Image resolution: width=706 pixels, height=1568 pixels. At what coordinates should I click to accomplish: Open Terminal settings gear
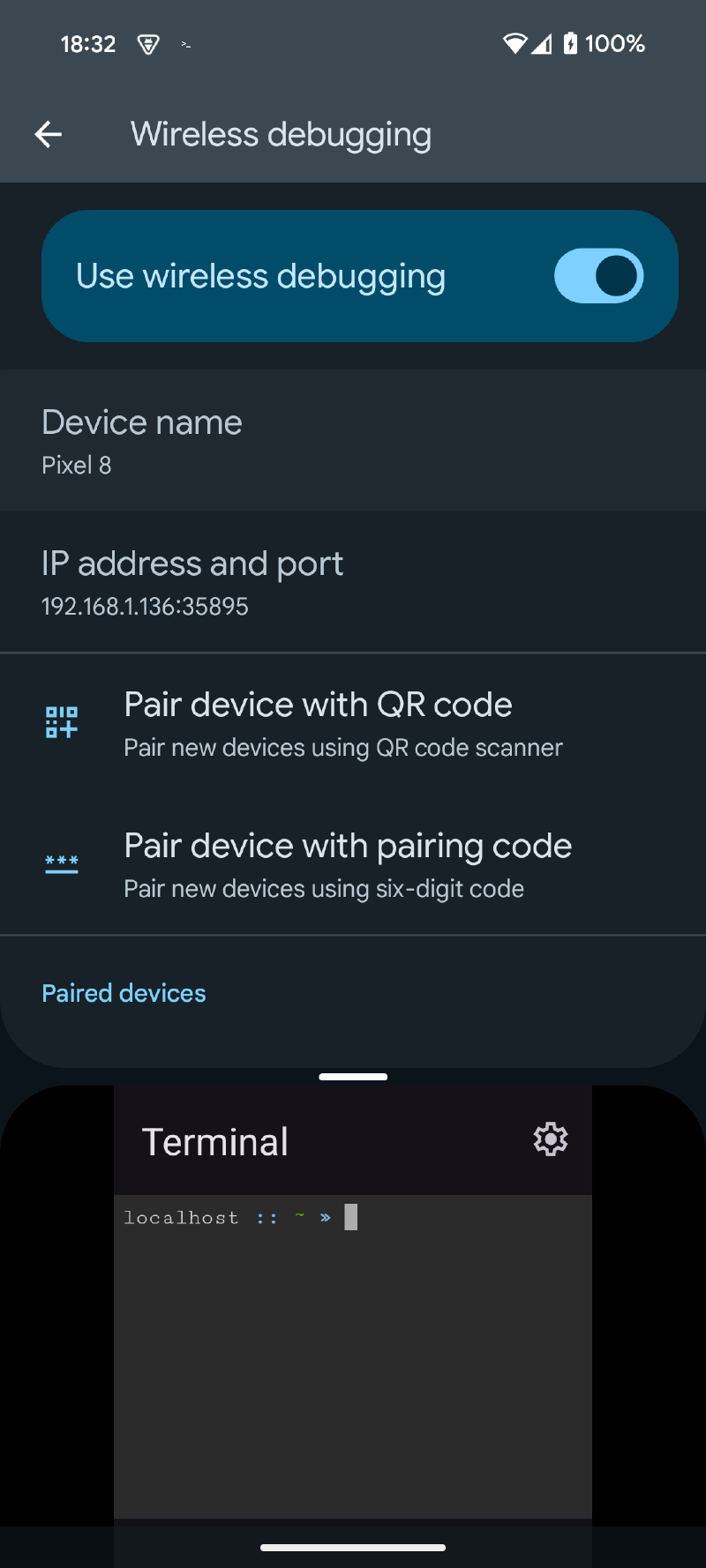coord(551,1139)
